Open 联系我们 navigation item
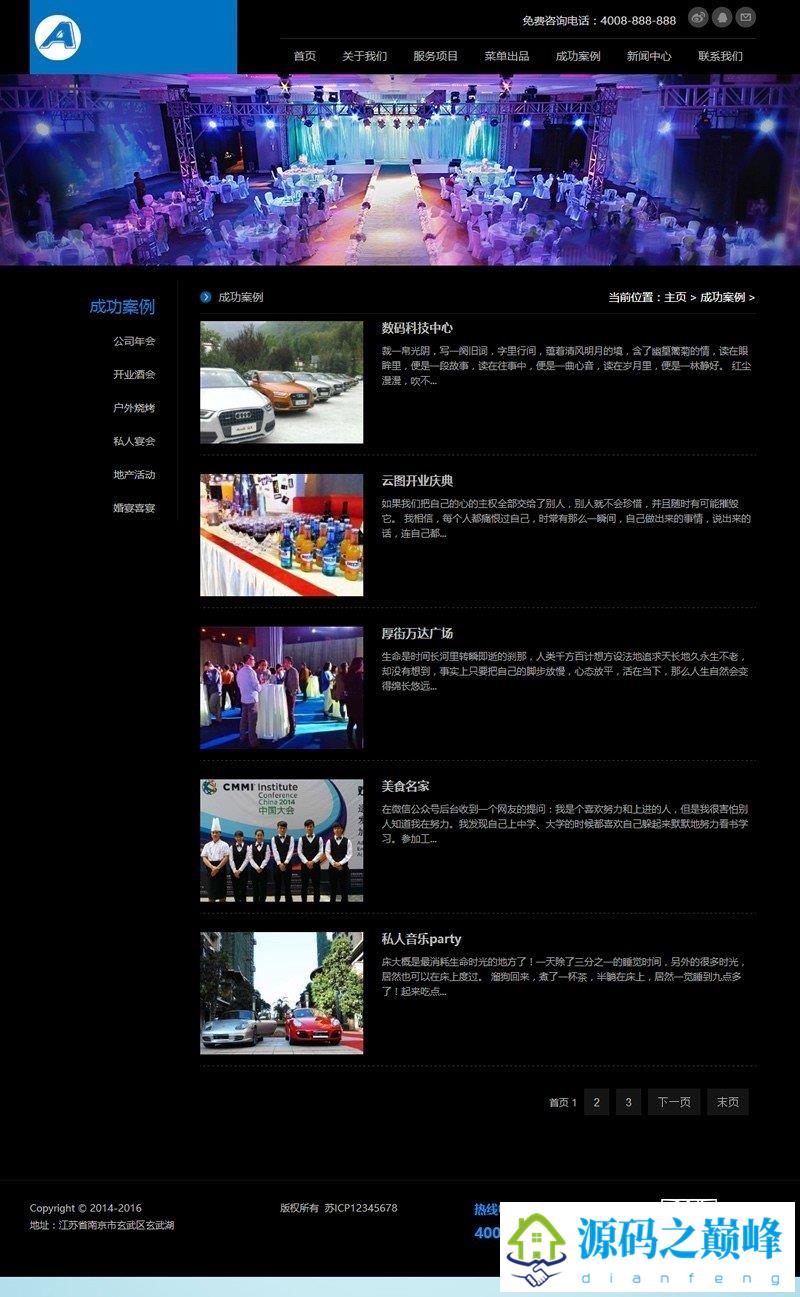Screen dimensions: 800x1297 720,57
